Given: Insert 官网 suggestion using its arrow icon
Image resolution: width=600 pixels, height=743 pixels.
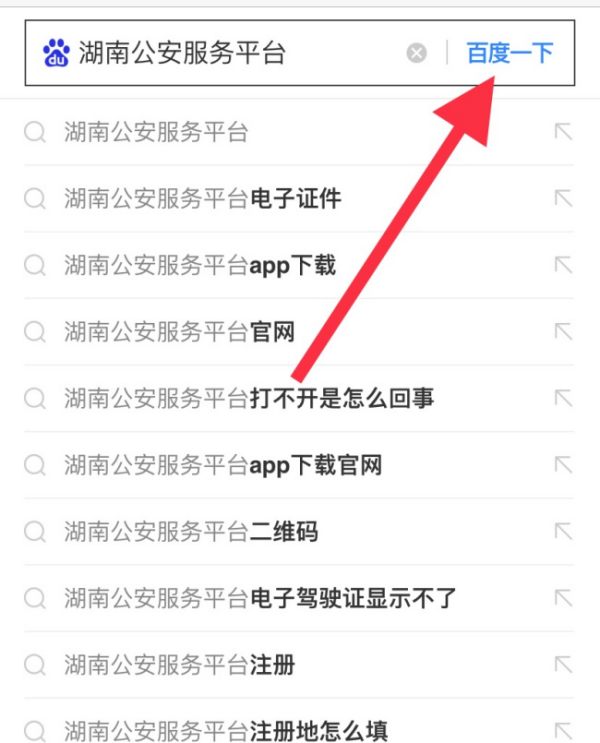Looking at the screenshot, I should click(x=563, y=332).
